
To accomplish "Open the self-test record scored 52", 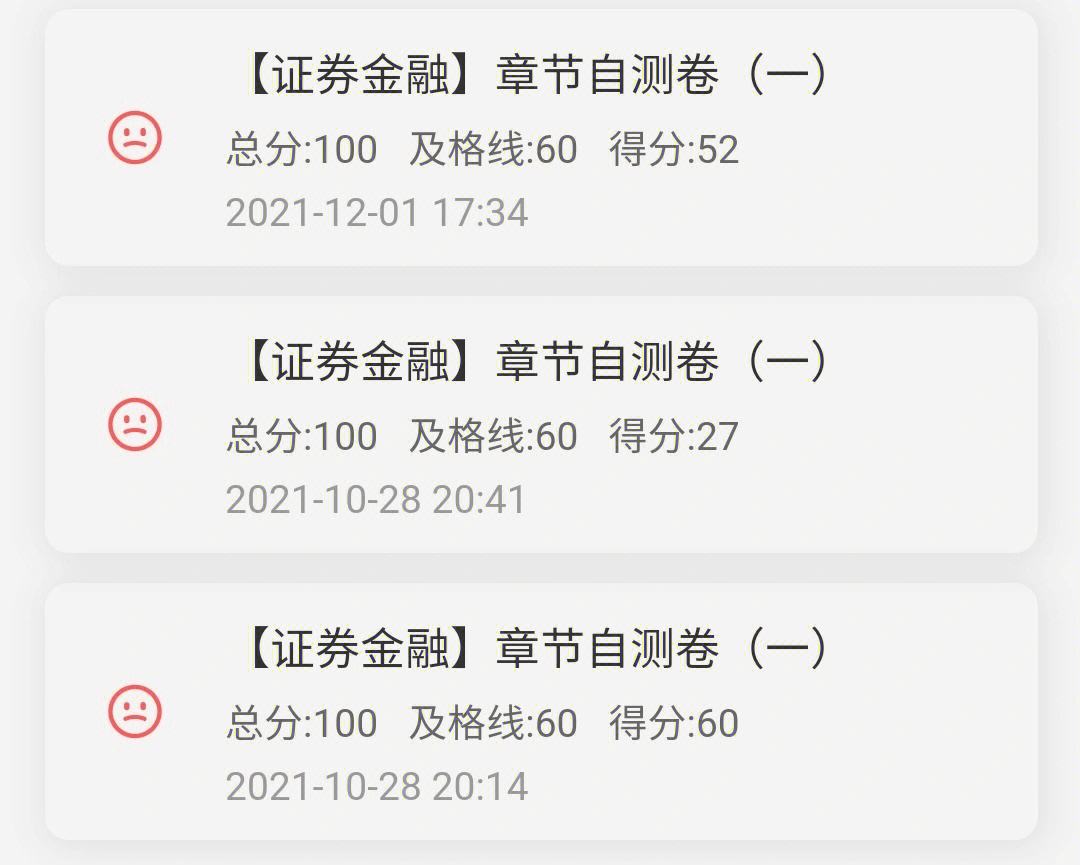I will (x=540, y=138).
